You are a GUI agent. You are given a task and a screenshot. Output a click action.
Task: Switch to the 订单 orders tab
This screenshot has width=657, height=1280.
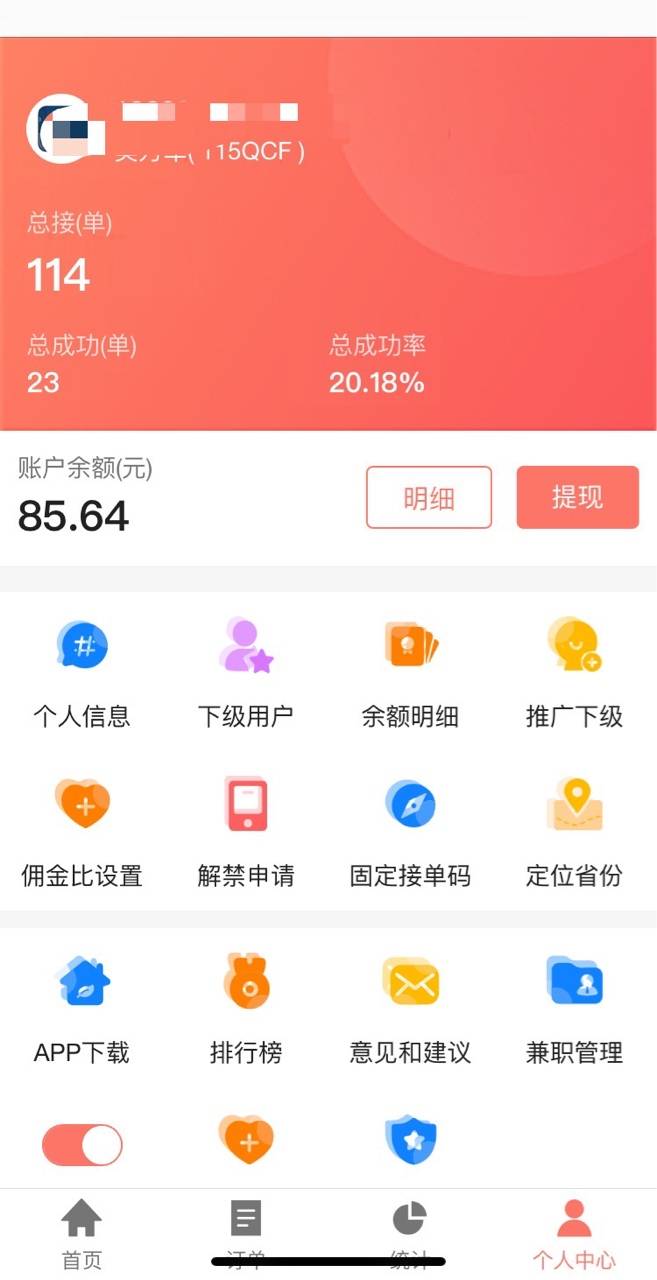(246, 1234)
